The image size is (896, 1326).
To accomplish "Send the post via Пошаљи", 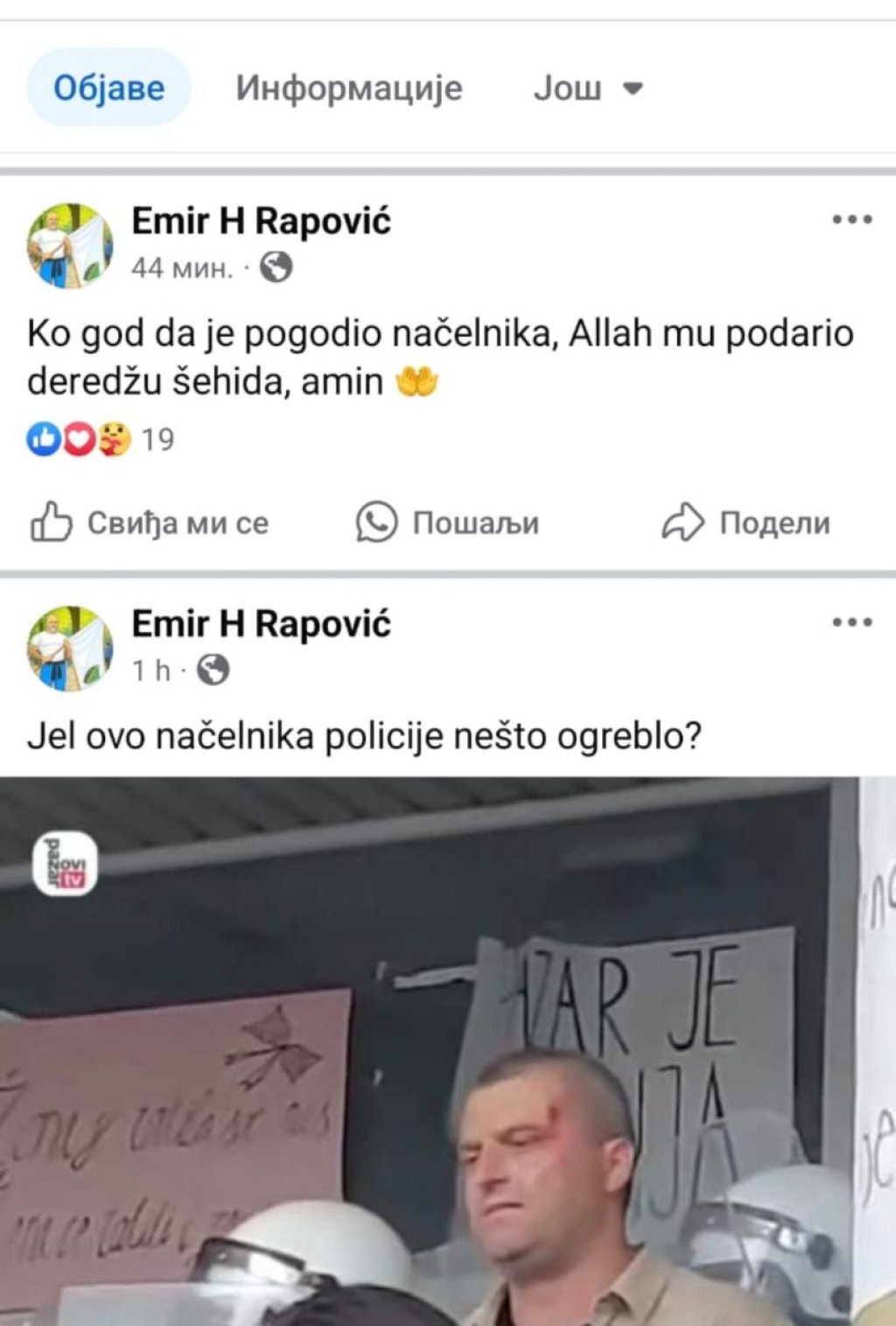I will point(447,523).
